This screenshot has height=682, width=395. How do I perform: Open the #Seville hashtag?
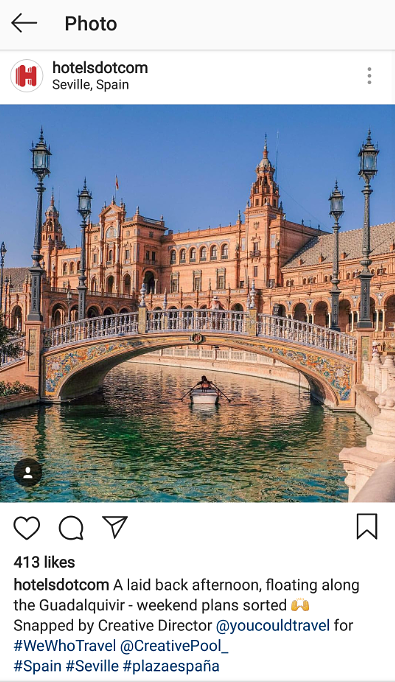coord(92,666)
